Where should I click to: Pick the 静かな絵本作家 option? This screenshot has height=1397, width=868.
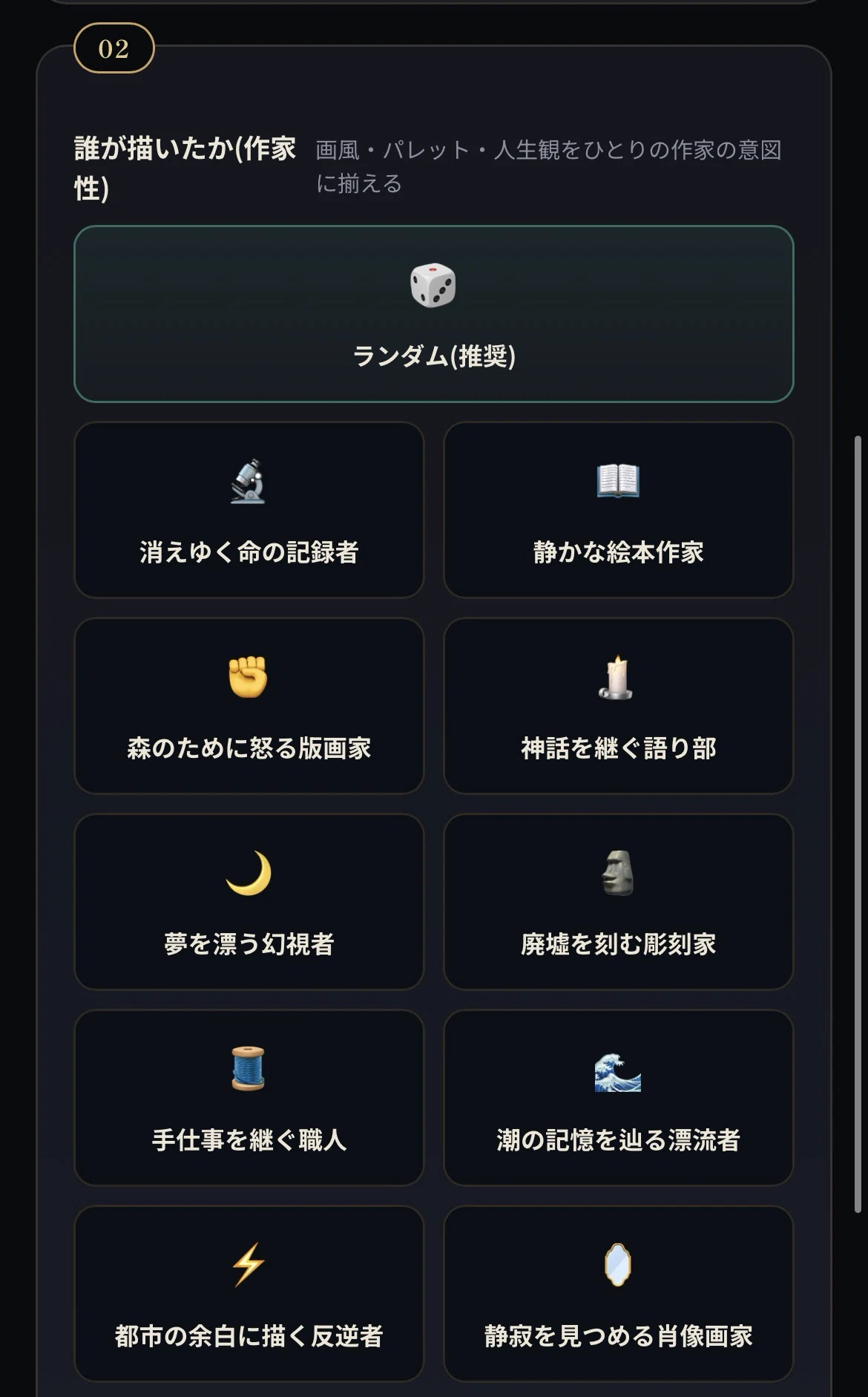[619, 510]
